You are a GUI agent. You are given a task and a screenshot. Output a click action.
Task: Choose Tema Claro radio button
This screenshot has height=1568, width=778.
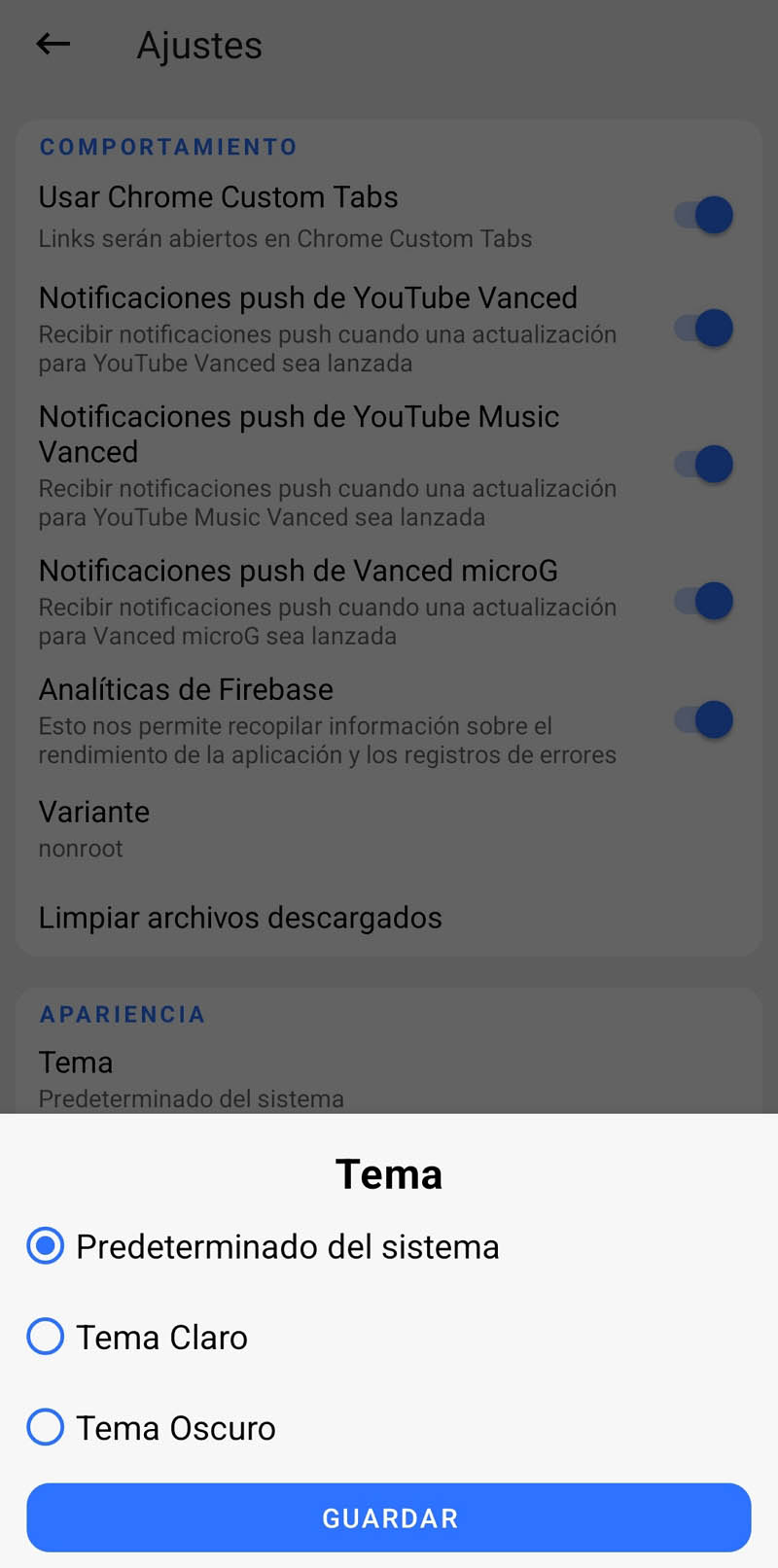click(x=45, y=1337)
